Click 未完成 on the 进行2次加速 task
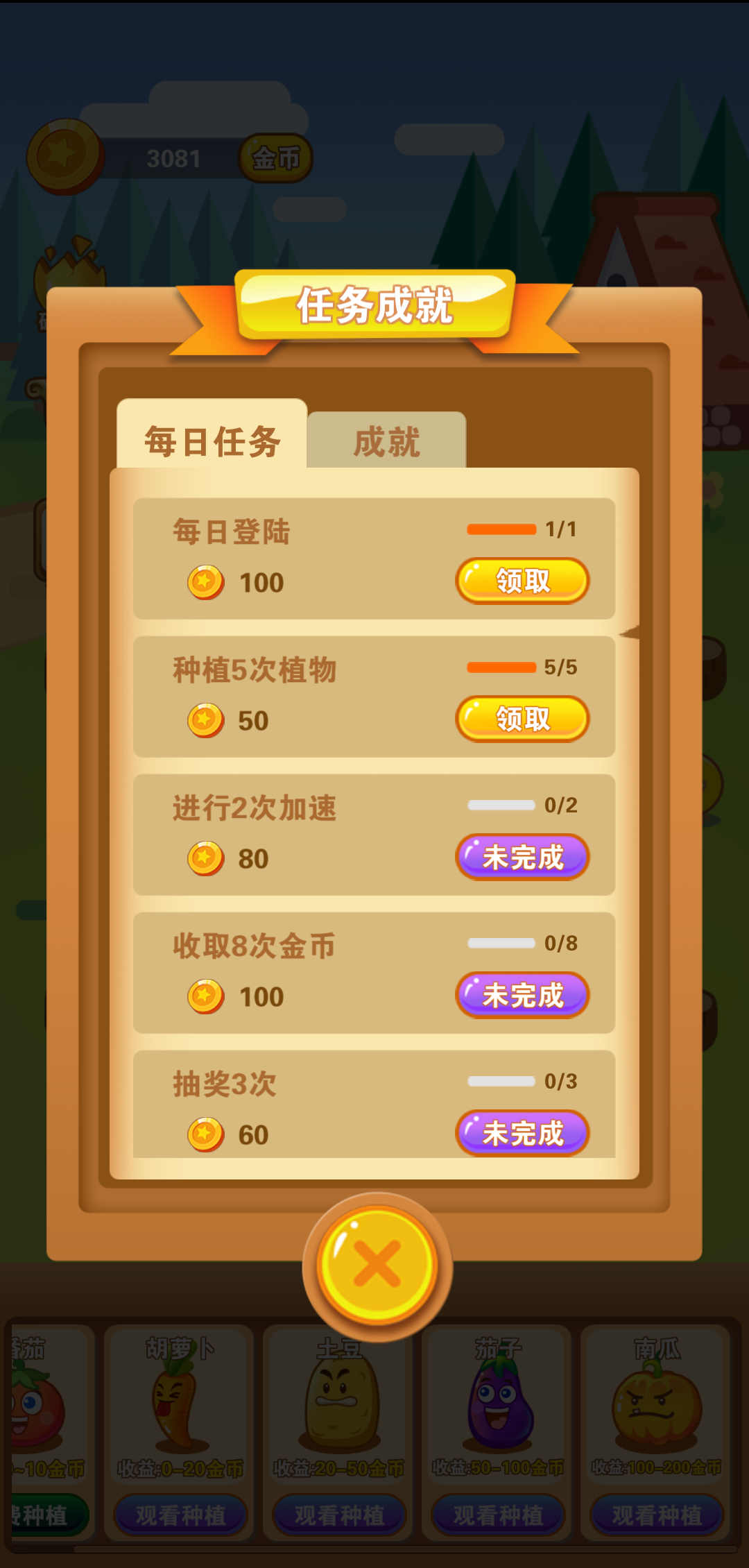Image resolution: width=749 pixels, height=1568 pixels. (522, 858)
